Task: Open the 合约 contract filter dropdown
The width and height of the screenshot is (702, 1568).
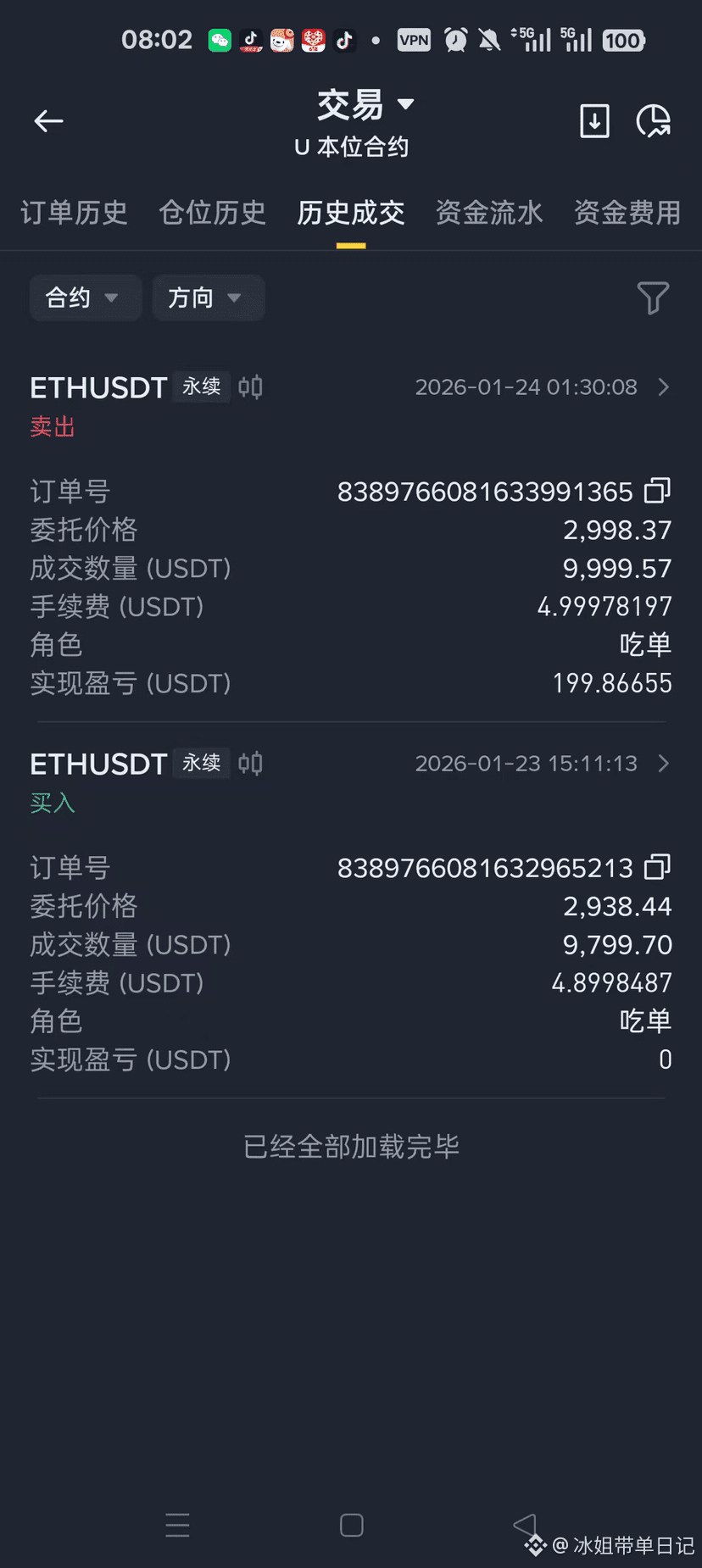Action: point(85,297)
